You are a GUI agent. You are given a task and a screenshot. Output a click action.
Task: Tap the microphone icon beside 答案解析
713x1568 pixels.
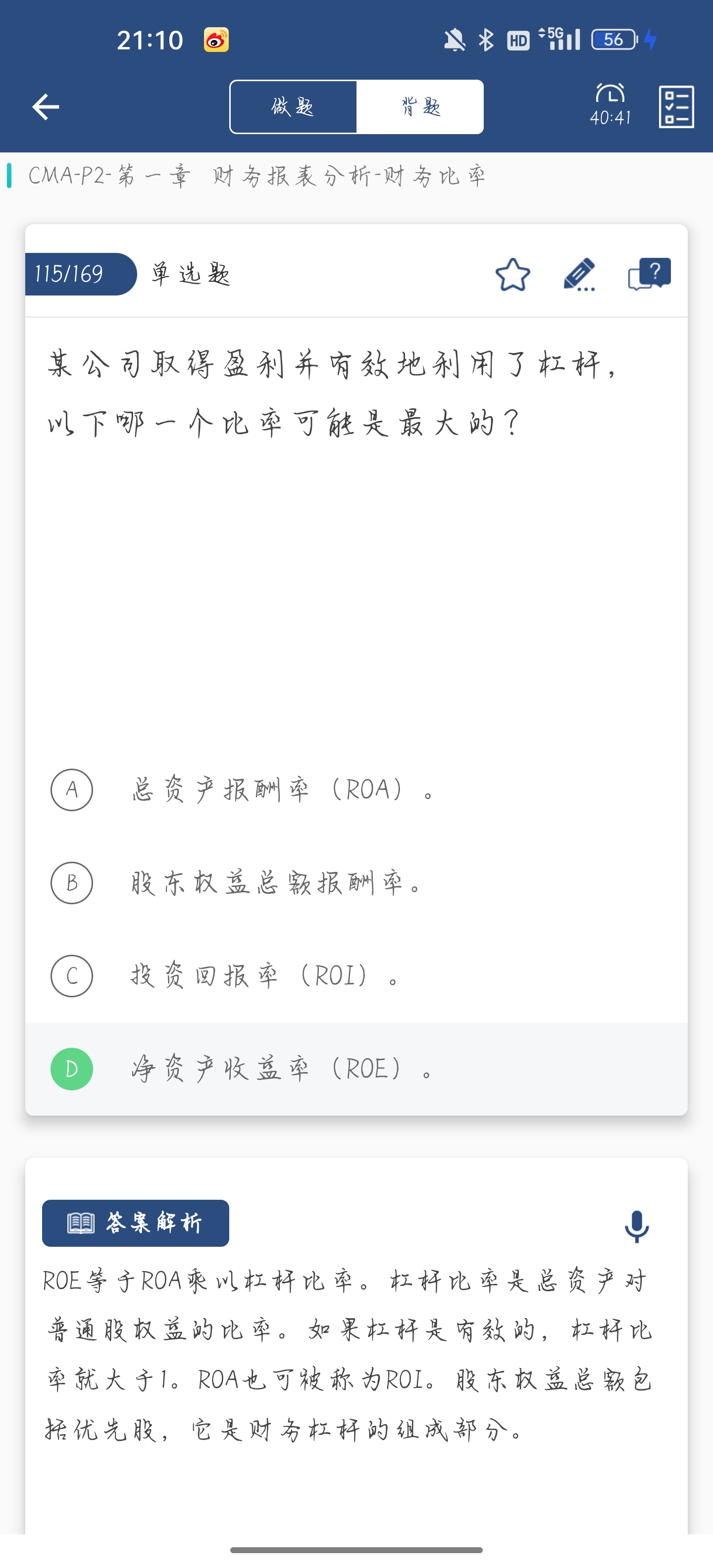coord(637,1226)
